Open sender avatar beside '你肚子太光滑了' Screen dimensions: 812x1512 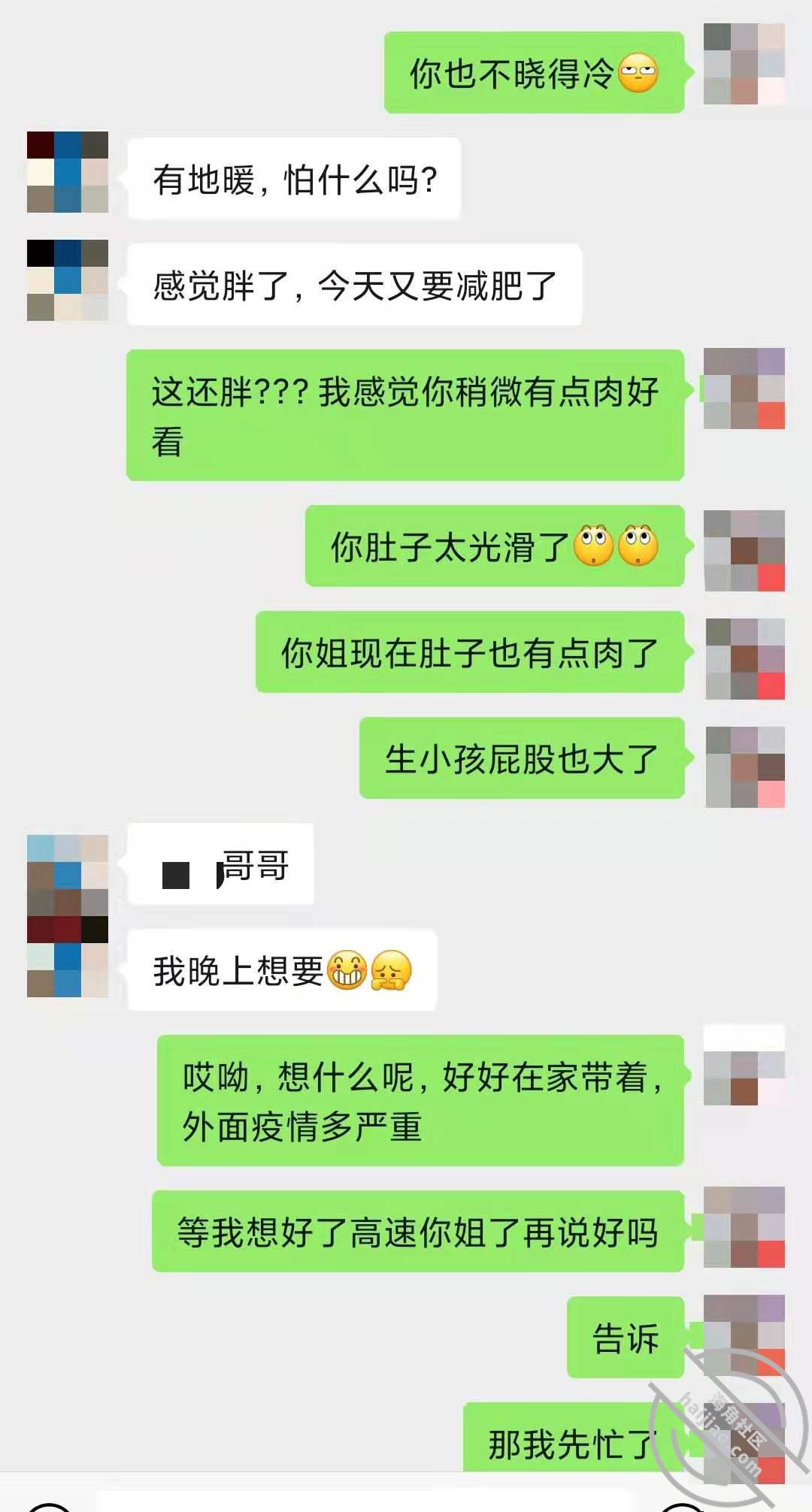click(744, 551)
